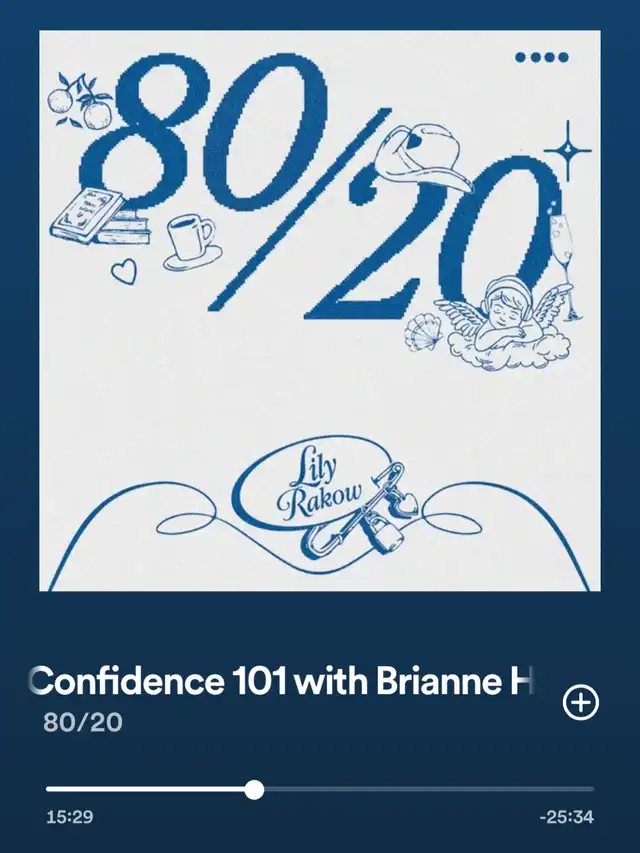Viewport: 640px width, 853px height.
Task: Open the 80/20 show page
Action: [83, 722]
